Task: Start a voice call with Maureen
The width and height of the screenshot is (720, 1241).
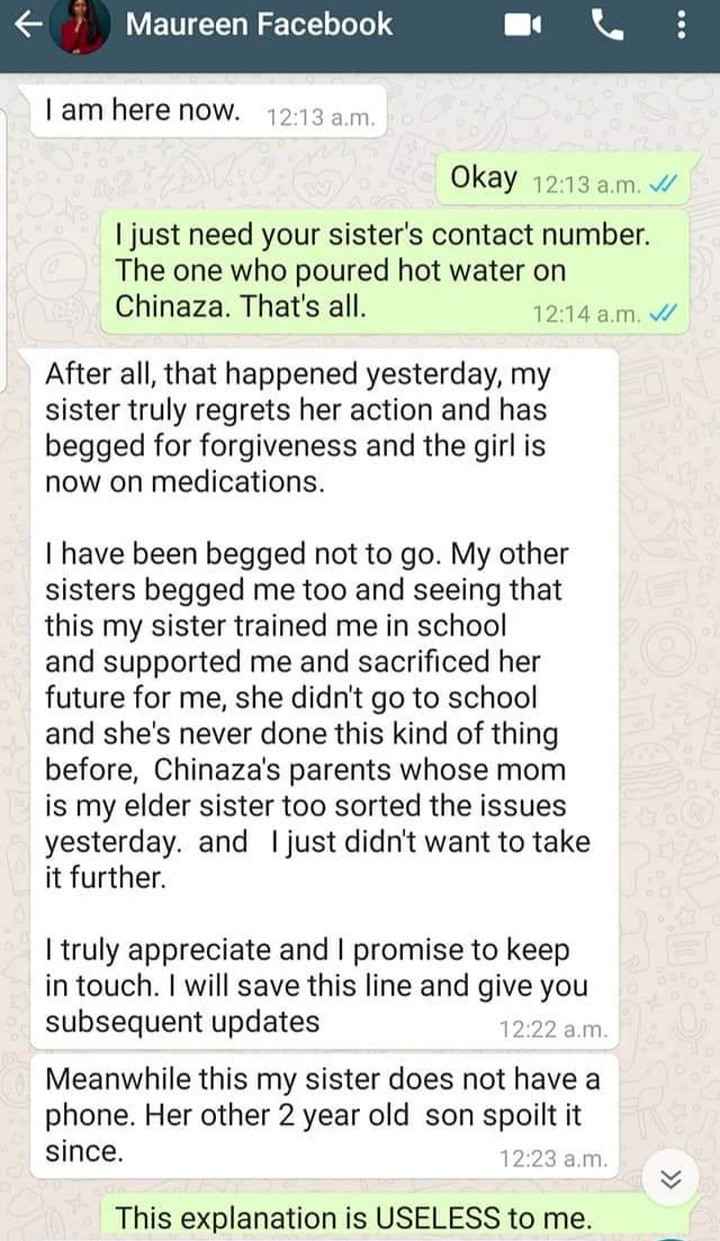Action: [606, 25]
